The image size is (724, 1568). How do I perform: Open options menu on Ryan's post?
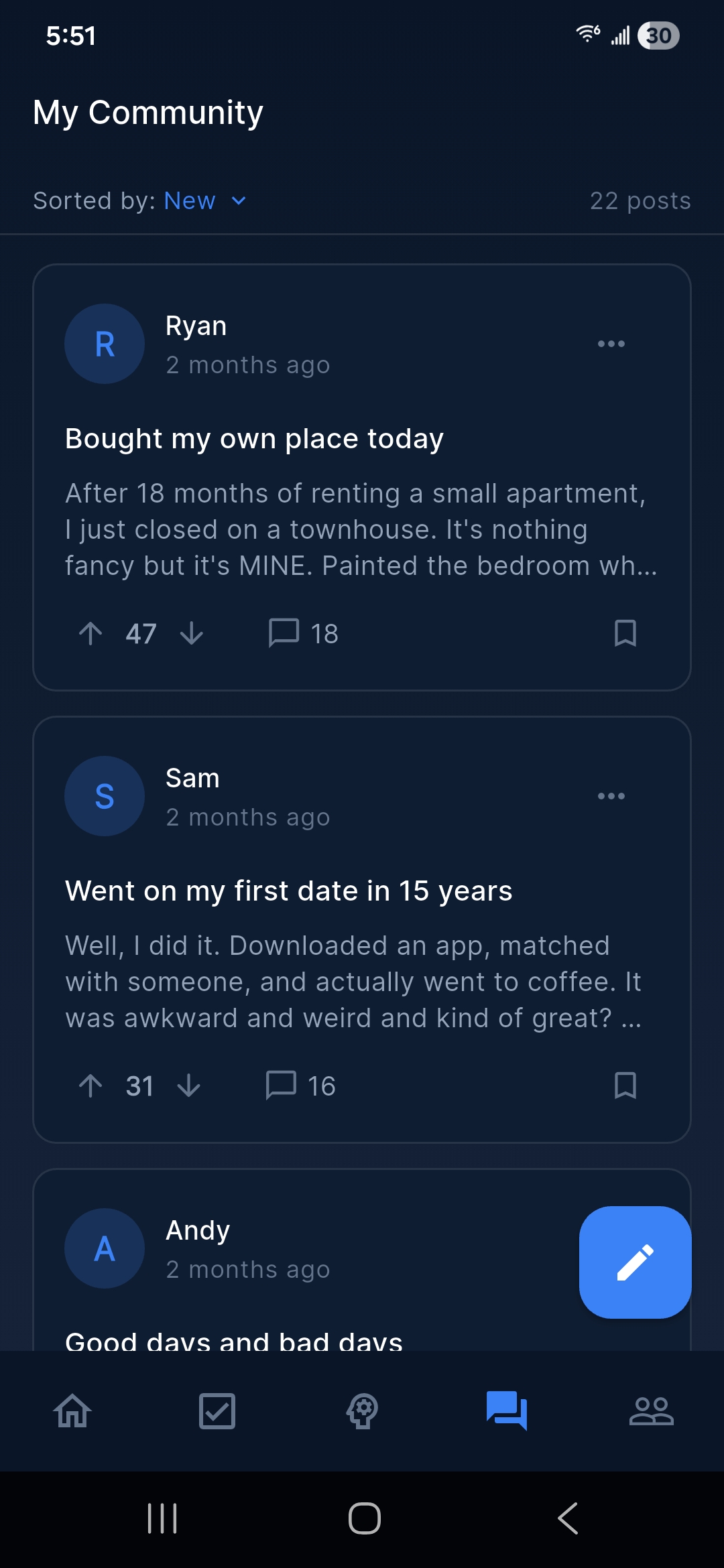pyautogui.click(x=611, y=344)
